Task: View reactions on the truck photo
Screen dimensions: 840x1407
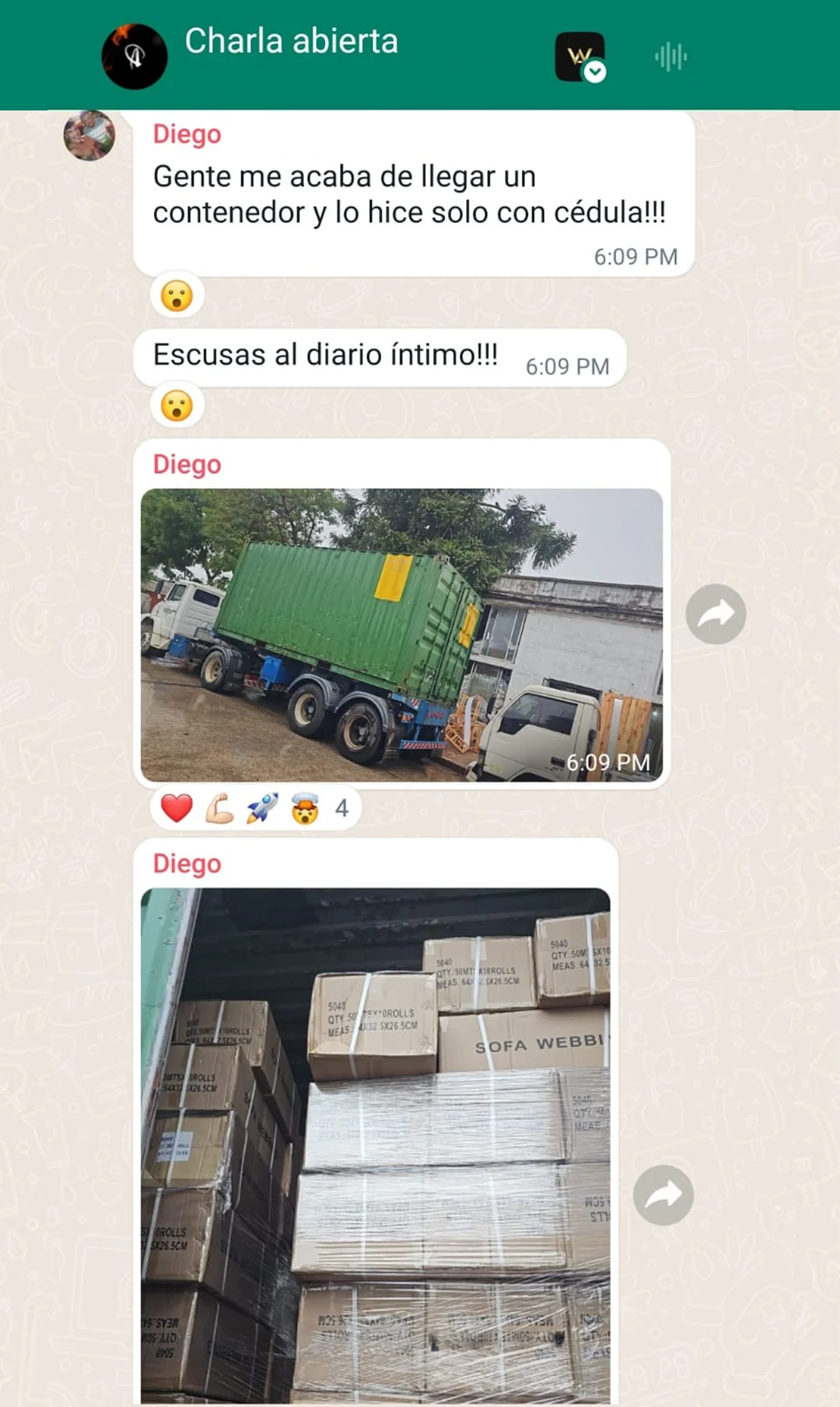Action: tap(255, 809)
